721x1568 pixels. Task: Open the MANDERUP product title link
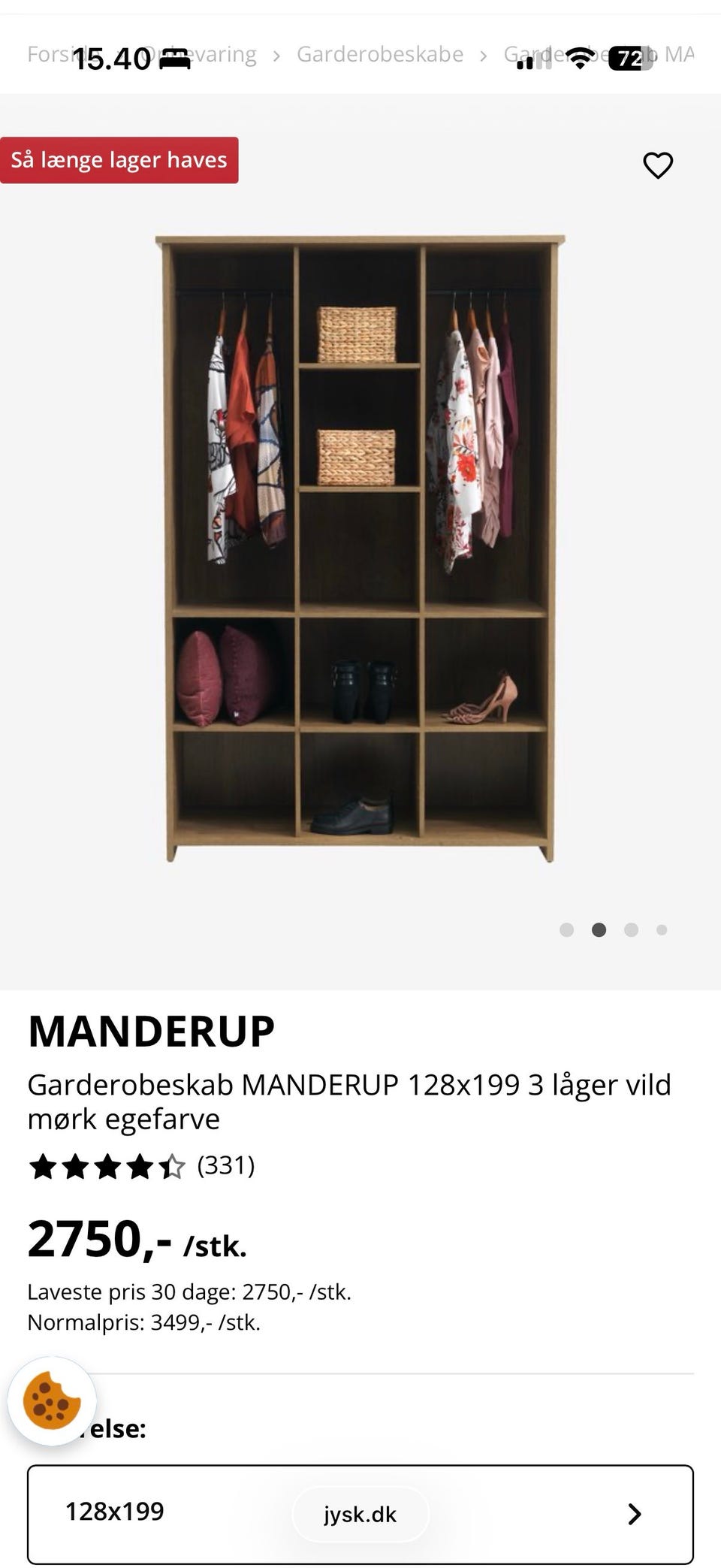click(x=152, y=1031)
